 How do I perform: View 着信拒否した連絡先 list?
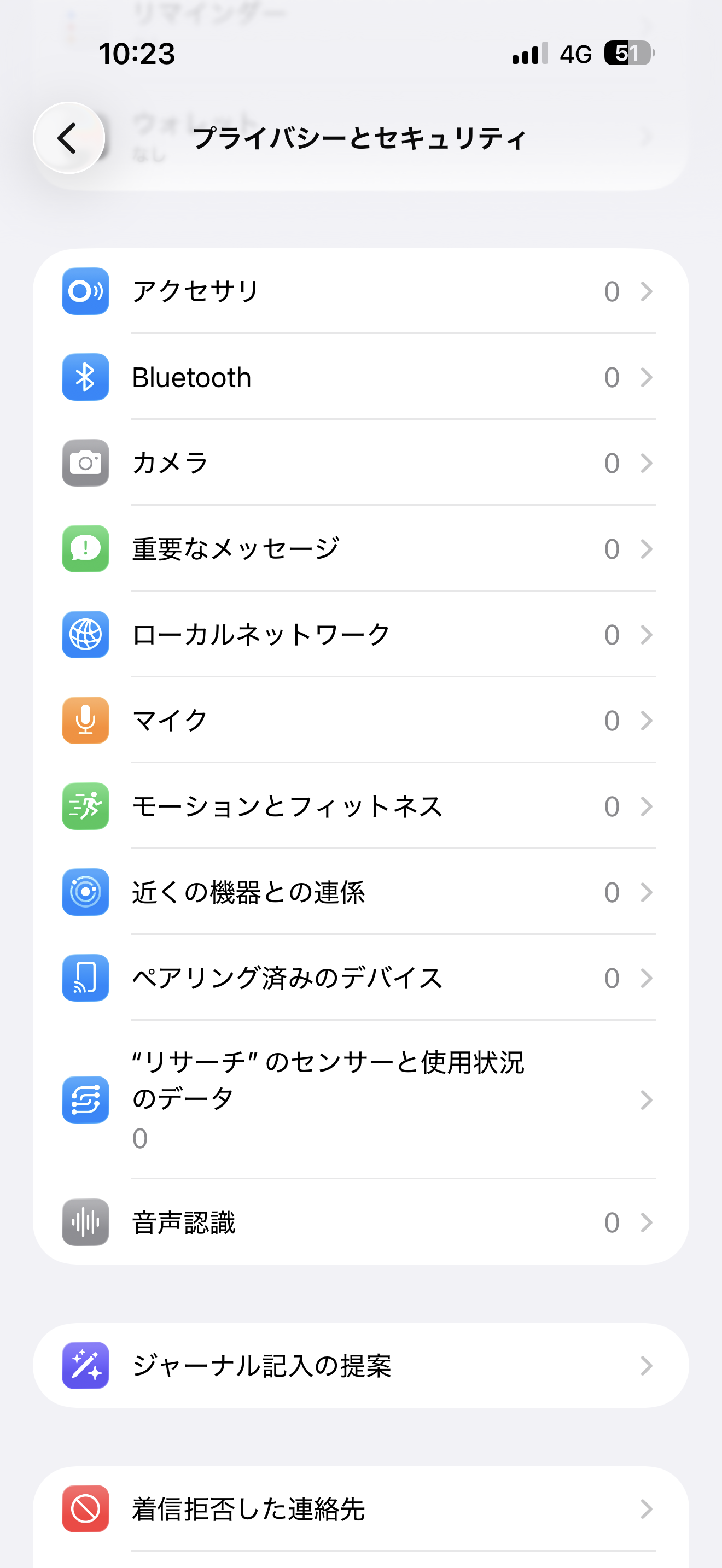point(360,1509)
